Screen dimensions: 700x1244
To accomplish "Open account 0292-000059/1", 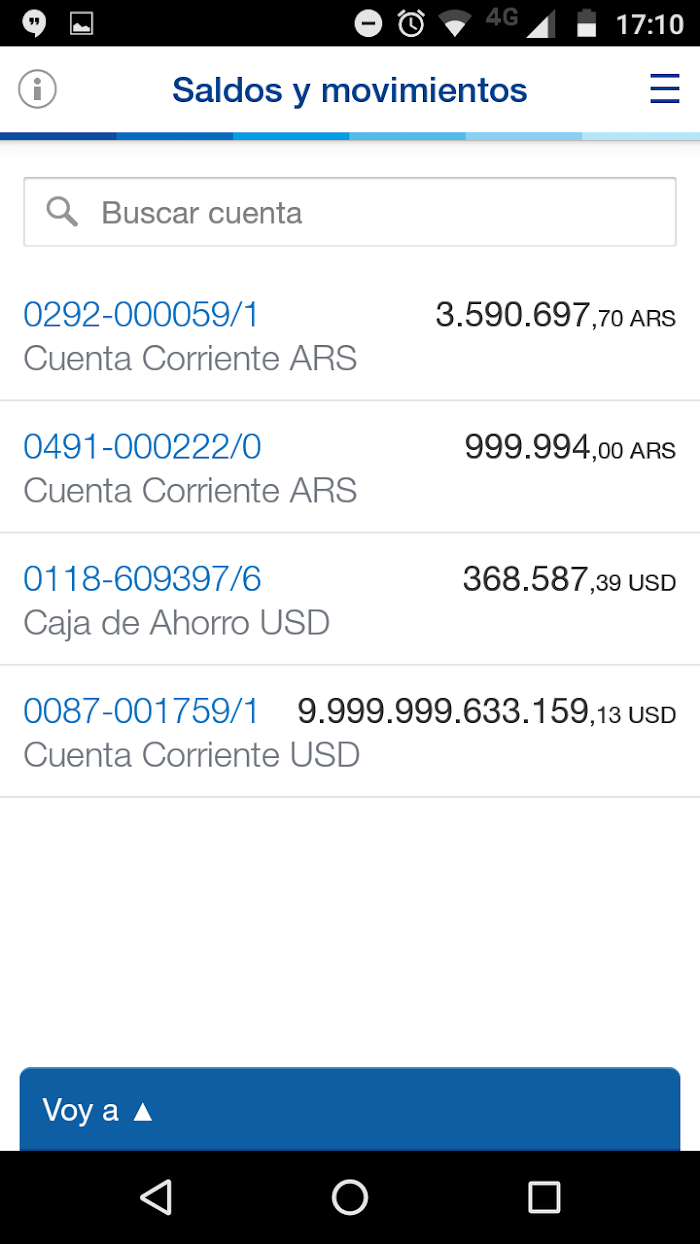I will tap(350, 335).
